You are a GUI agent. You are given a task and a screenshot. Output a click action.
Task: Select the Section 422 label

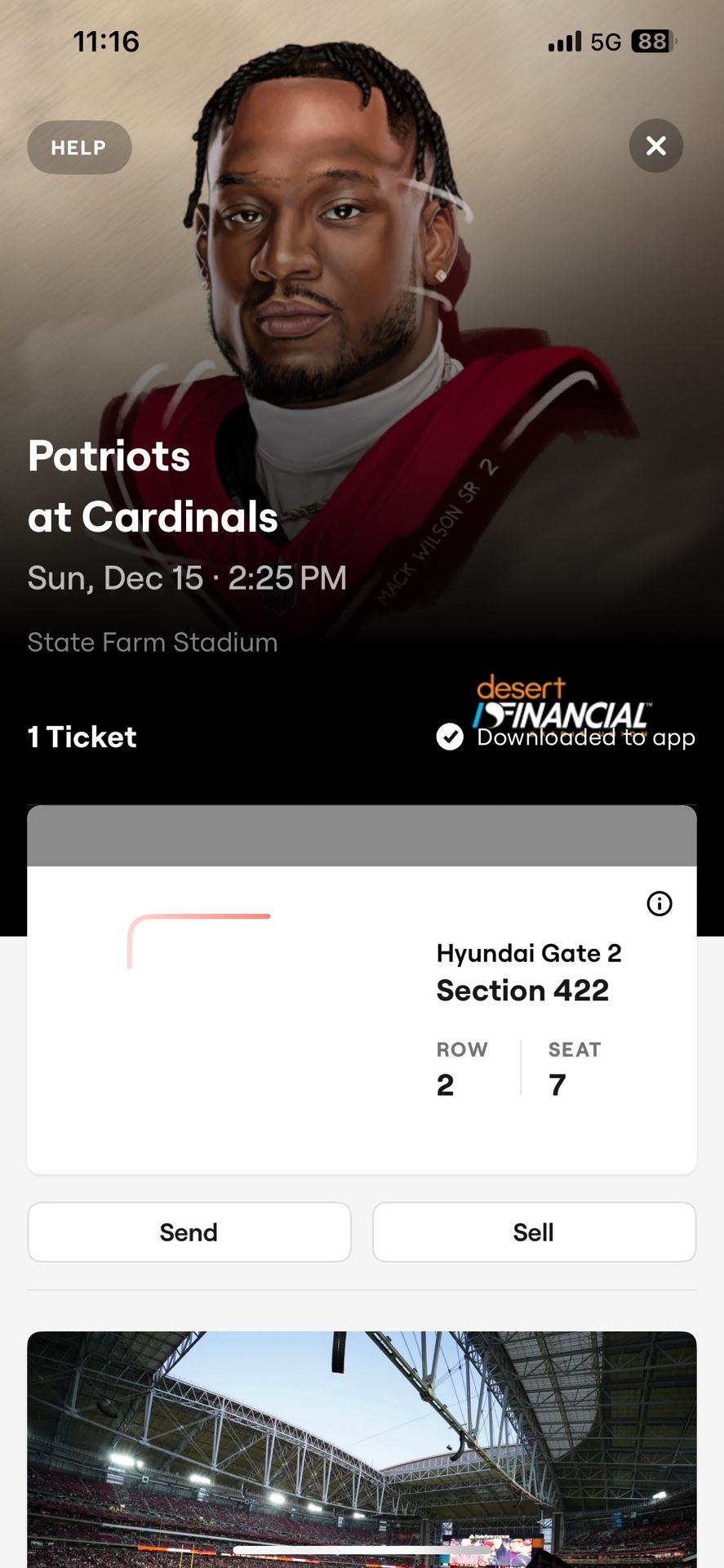click(x=523, y=991)
